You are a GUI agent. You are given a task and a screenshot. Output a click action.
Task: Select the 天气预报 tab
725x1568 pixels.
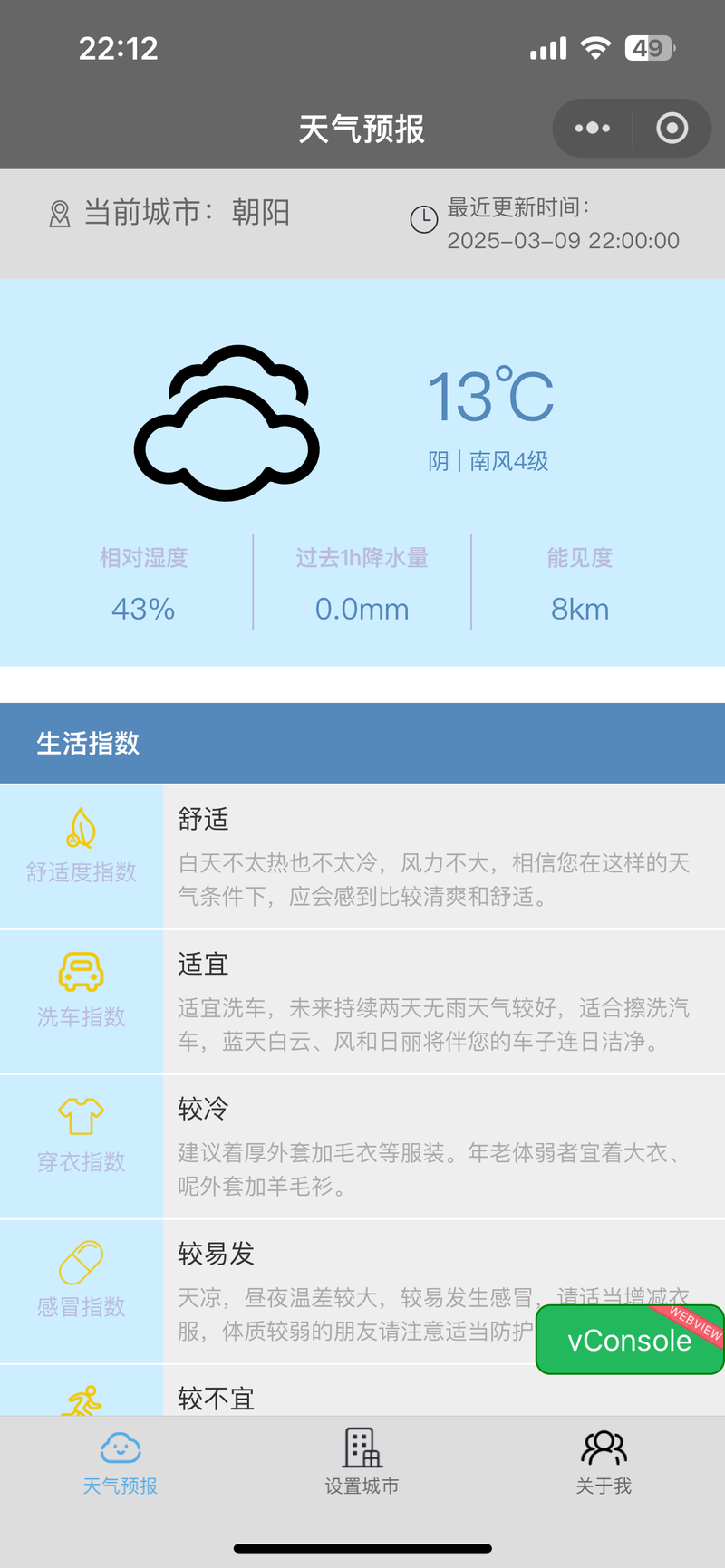tap(121, 1460)
